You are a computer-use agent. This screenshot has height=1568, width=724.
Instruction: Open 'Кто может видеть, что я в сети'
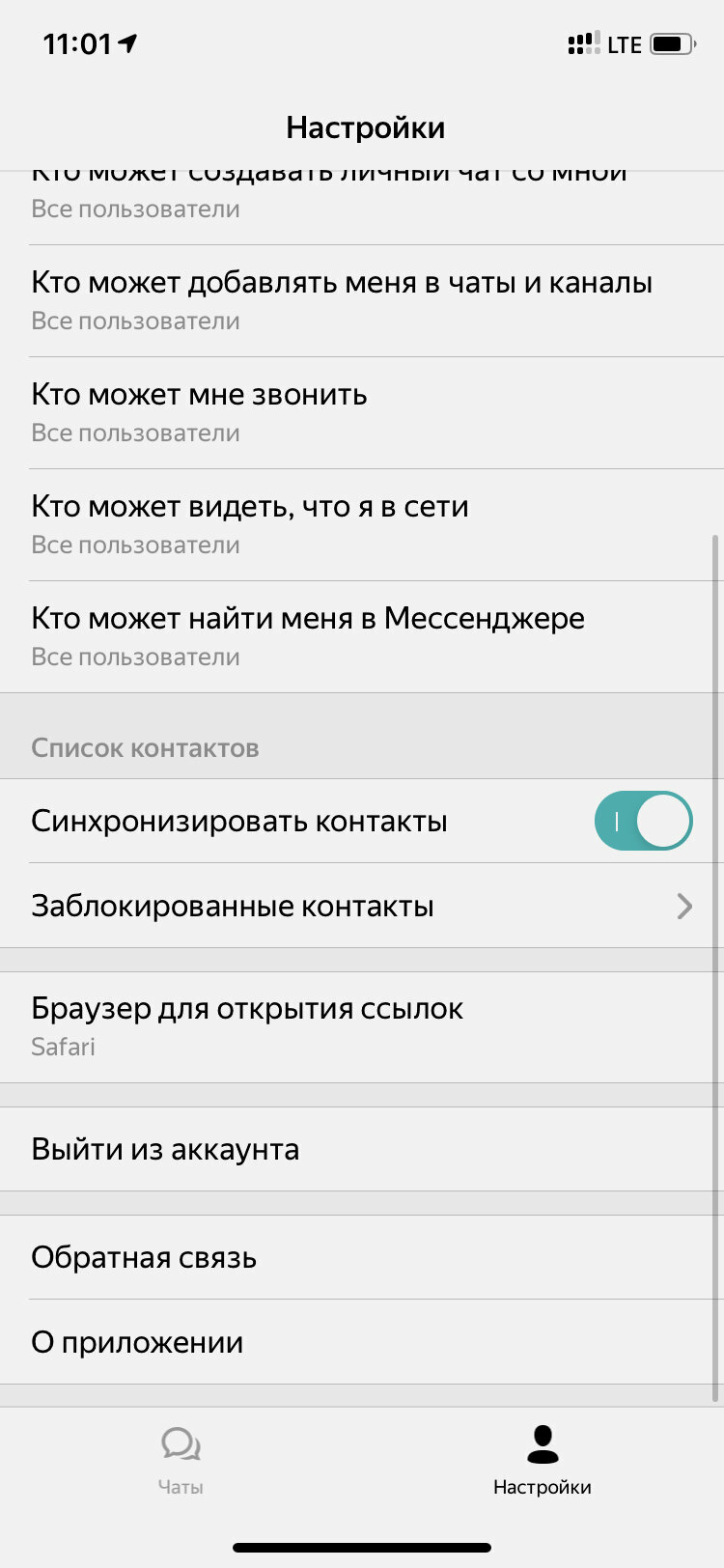pyautogui.click(x=362, y=525)
